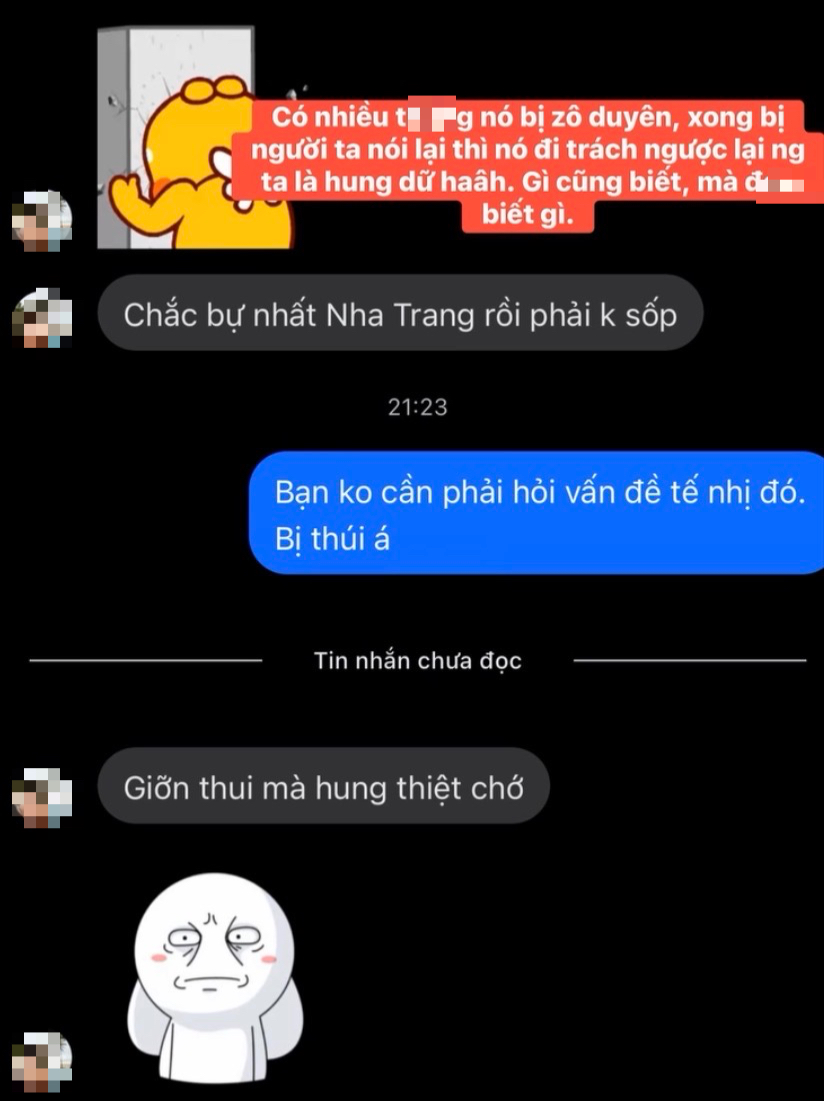Open the sender's profile avatar beside the yellow sticker
The width and height of the screenshot is (824, 1101).
pos(42,218)
